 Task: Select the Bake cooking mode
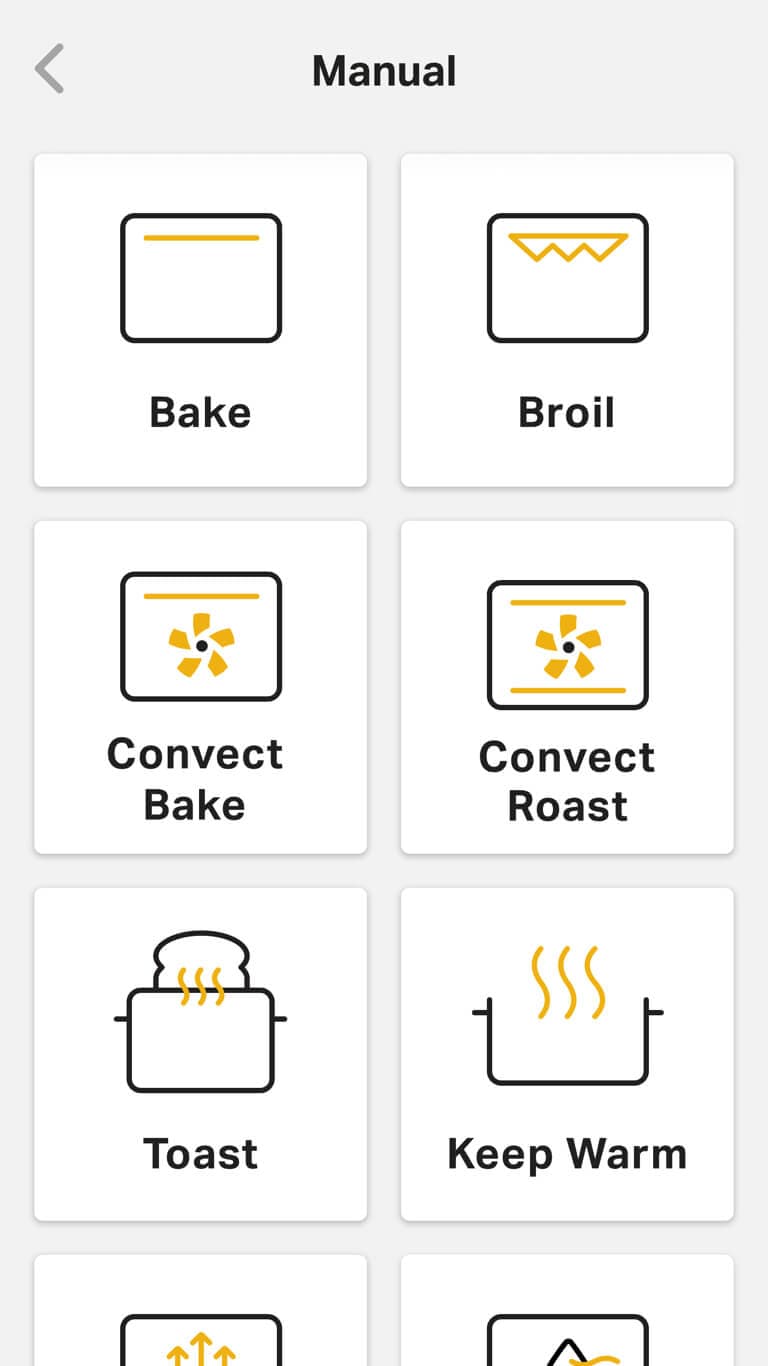[x=200, y=320]
